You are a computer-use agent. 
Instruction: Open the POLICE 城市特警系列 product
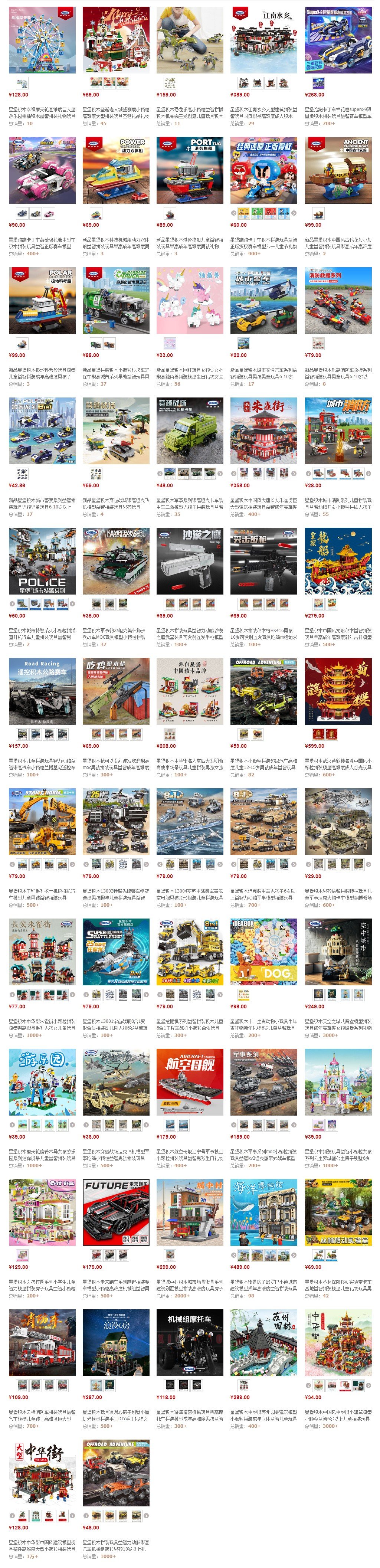click(x=42, y=561)
